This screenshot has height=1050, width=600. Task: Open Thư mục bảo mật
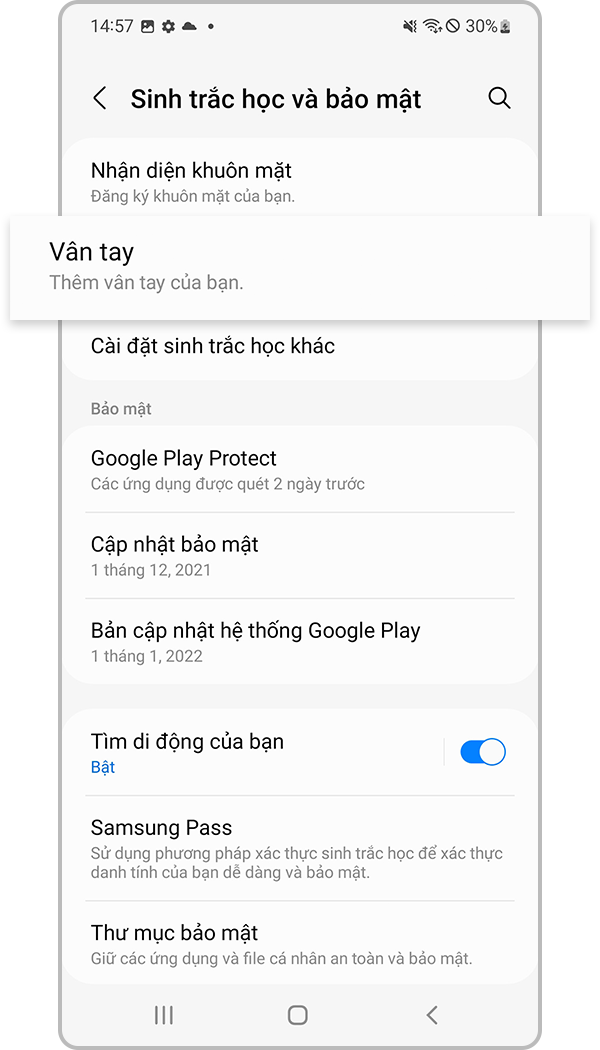click(300, 944)
